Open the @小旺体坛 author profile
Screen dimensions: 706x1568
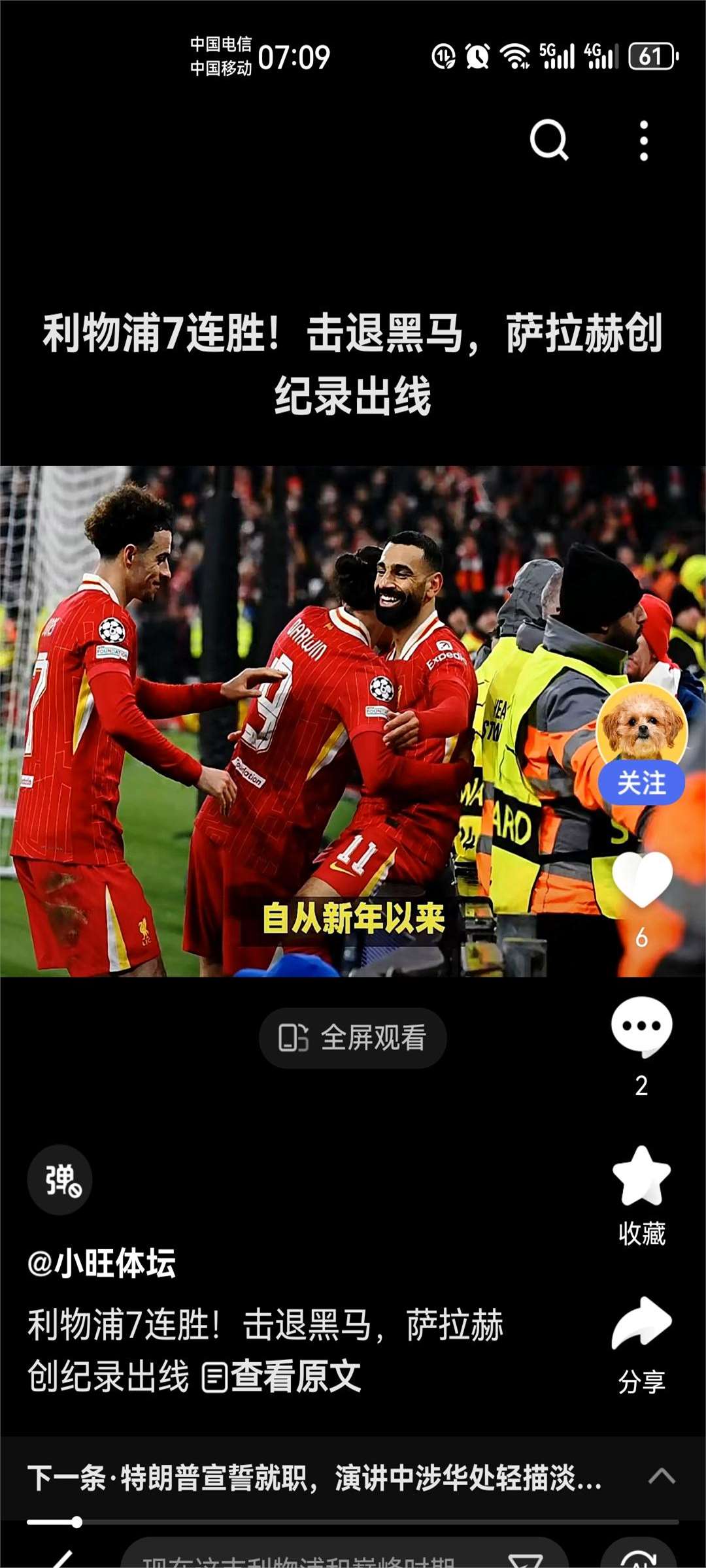click(x=102, y=1262)
